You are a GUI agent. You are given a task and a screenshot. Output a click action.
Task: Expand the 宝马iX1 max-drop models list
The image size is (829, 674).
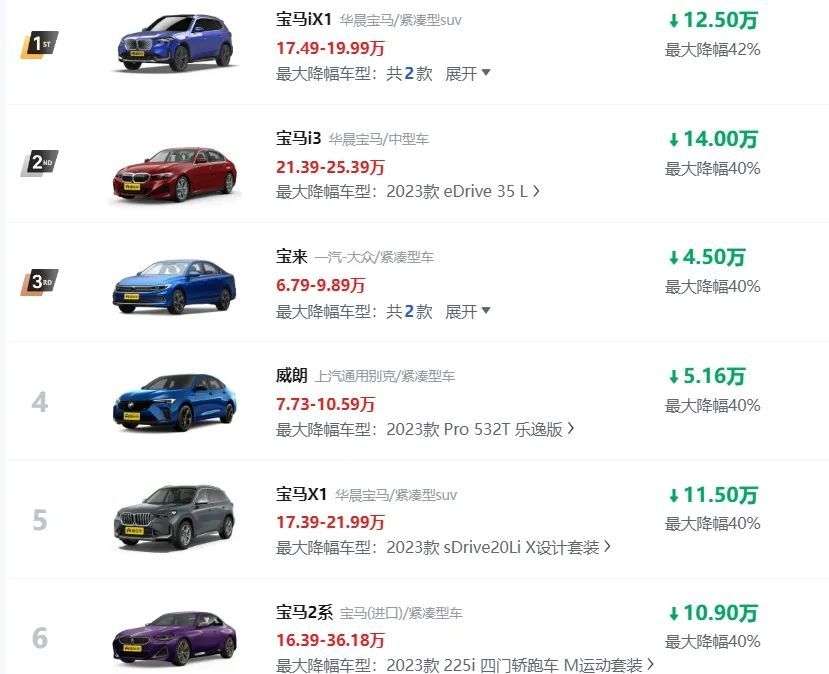click(x=467, y=74)
